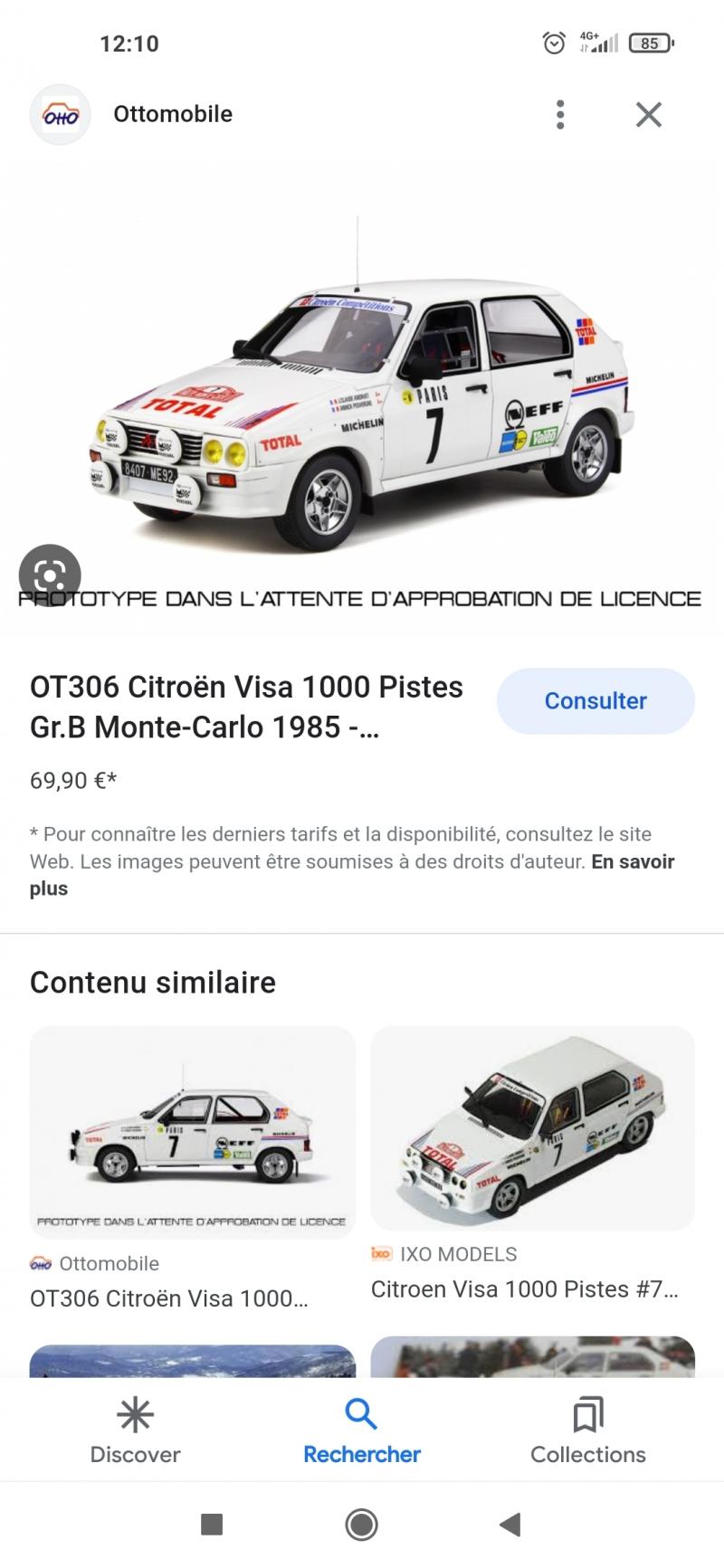The width and height of the screenshot is (724, 1568).
Task: Go to the system home screen
Action: 361,1525
